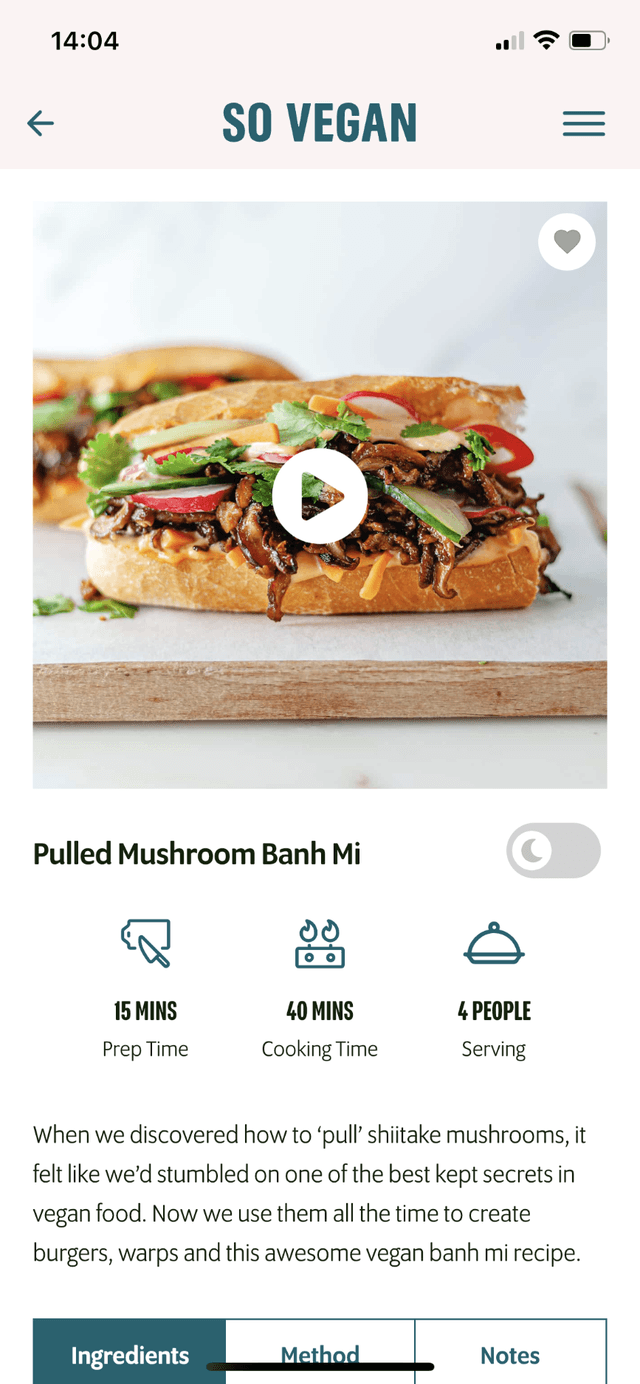Open the Notes tab
The width and height of the screenshot is (640, 1384).
click(510, 1354)
